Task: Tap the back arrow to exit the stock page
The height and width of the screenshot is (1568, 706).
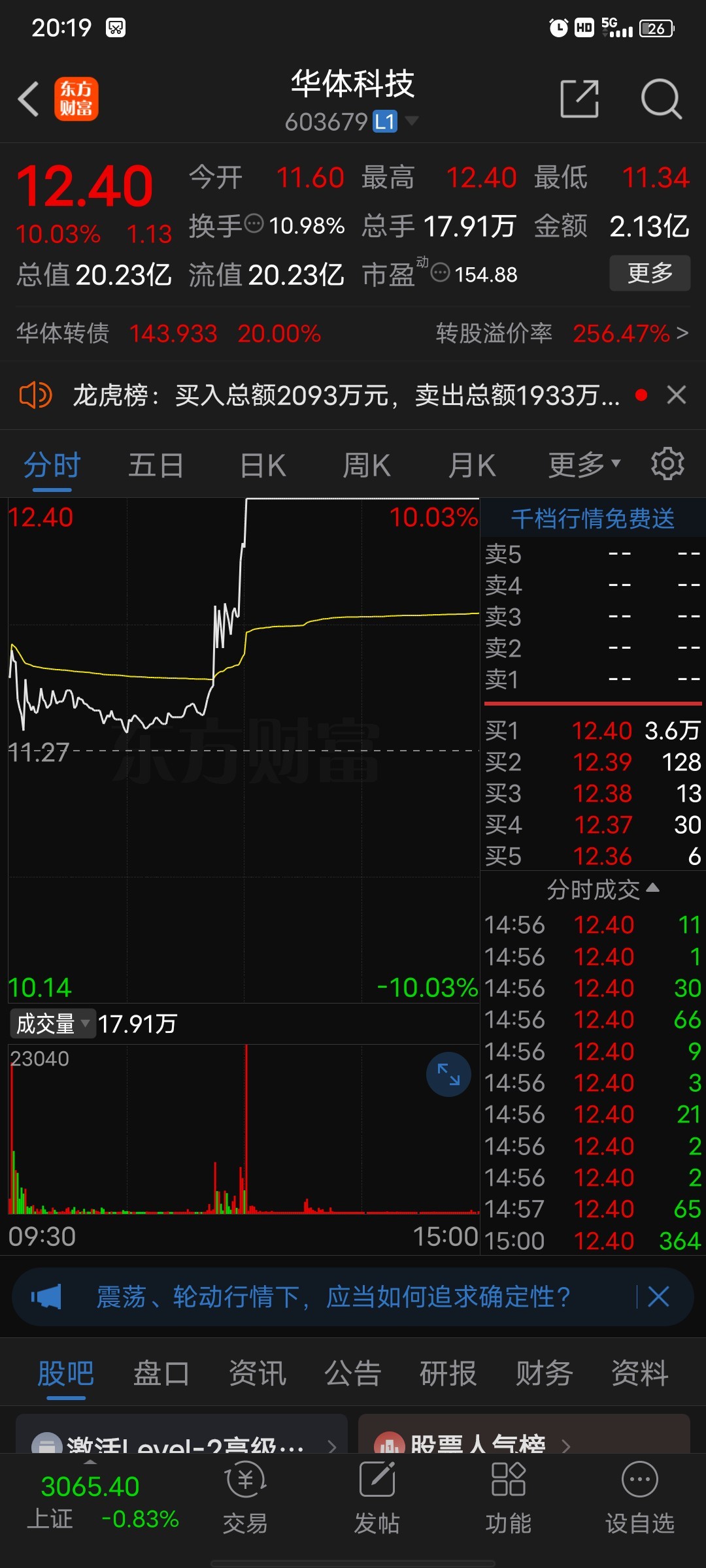Action: coord(27,98)
